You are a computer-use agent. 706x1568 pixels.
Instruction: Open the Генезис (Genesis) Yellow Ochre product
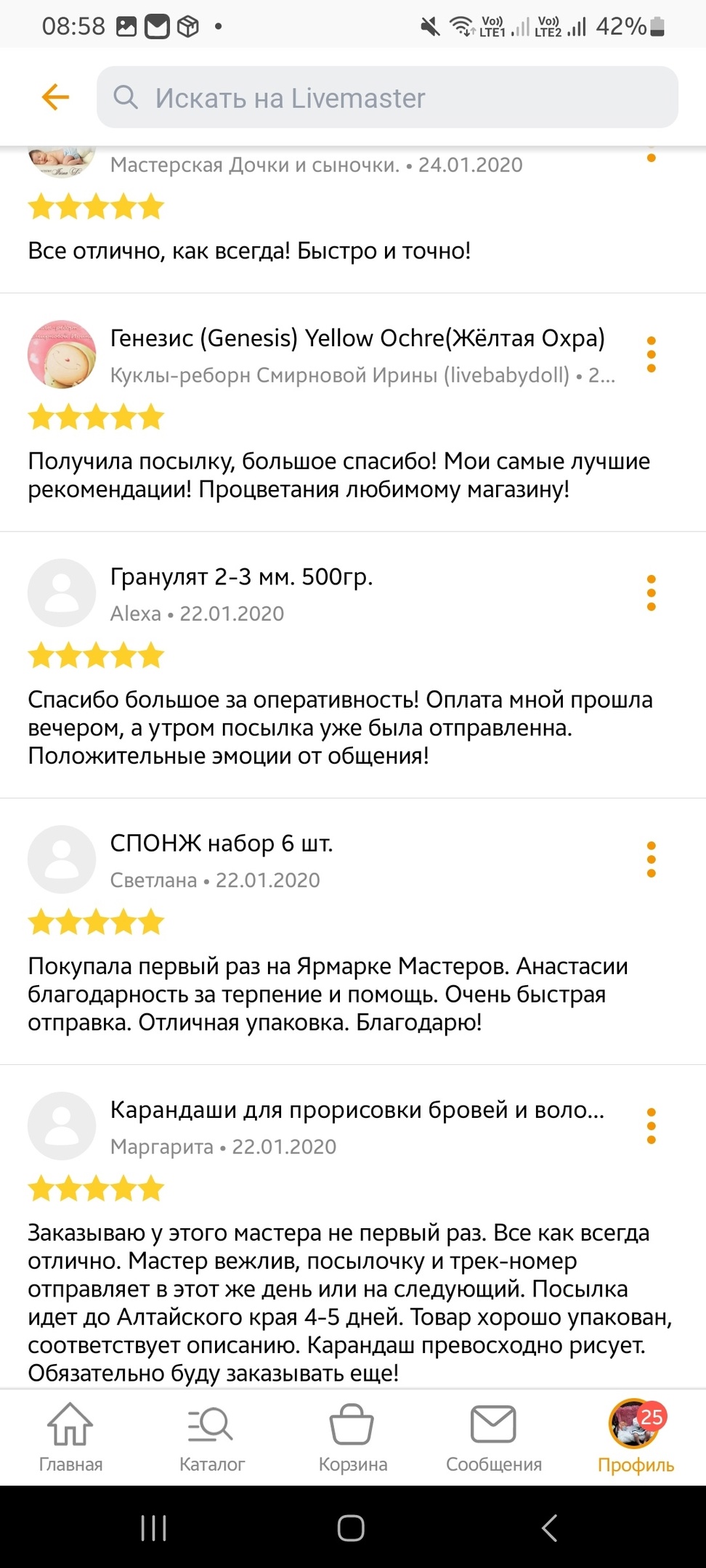click(357, 338)
